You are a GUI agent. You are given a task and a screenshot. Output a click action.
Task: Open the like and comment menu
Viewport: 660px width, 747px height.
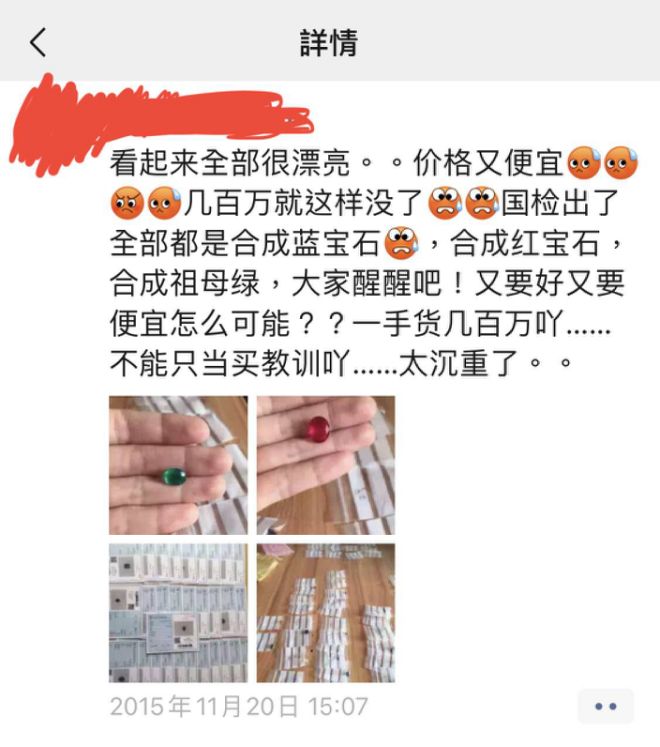pyautogui.click(x=605, y=706)
